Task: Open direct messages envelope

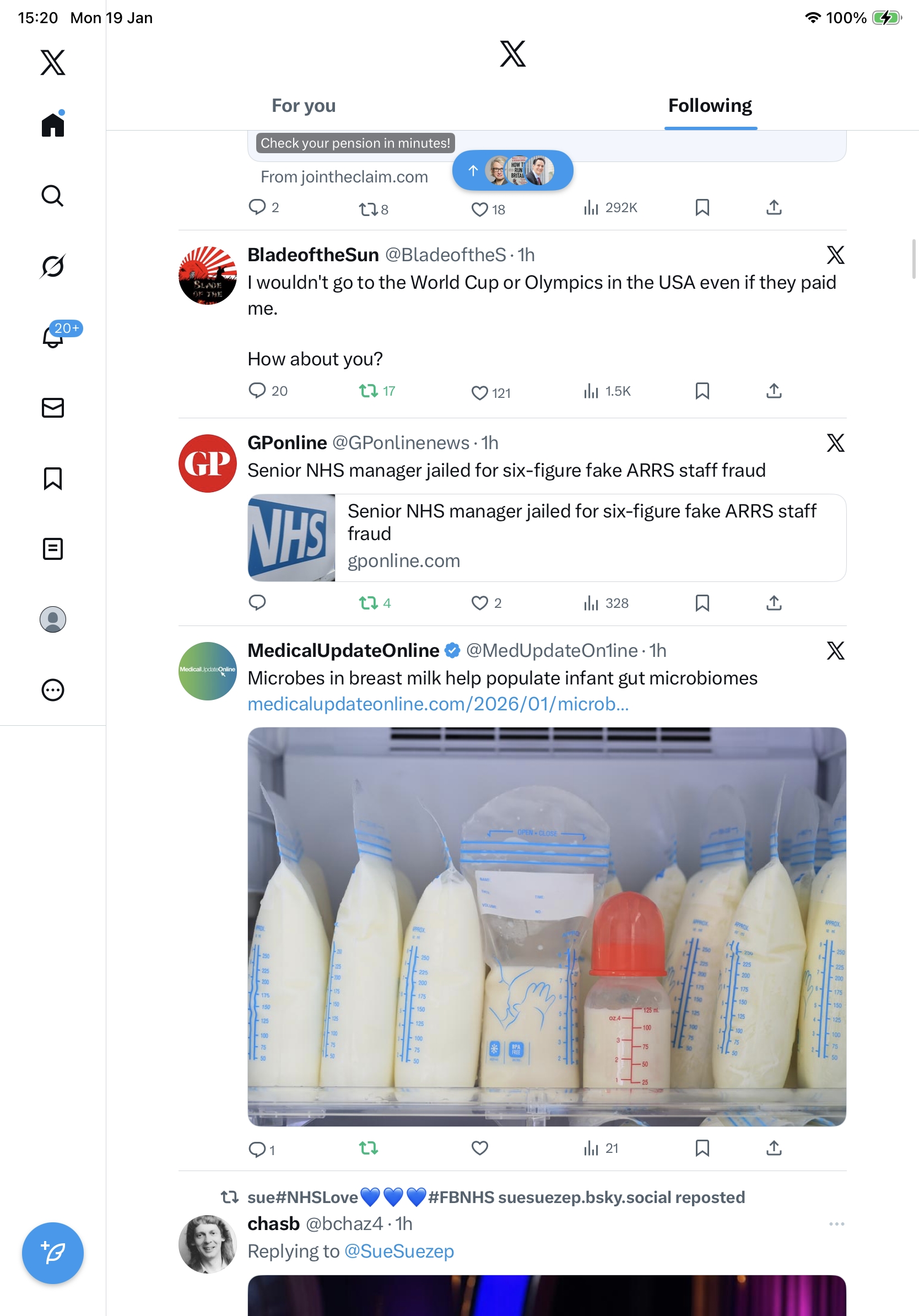Action: tap(53, 408)
